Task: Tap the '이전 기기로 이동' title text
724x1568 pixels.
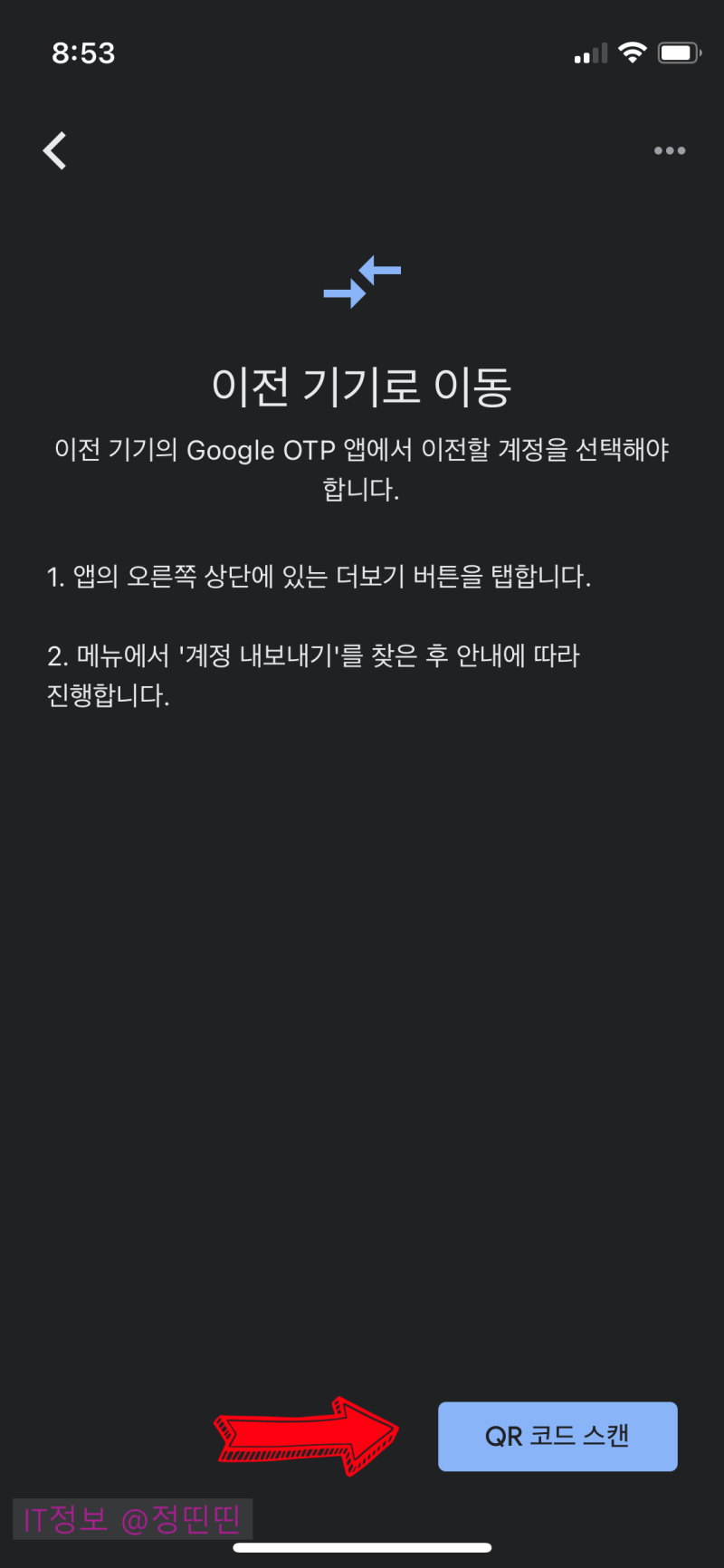Action: click(362, 385)
